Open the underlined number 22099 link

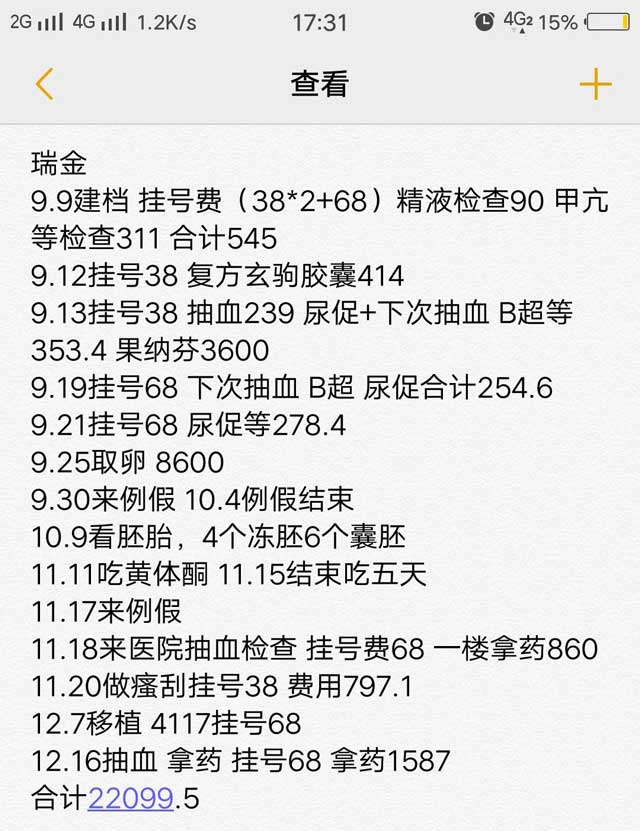pyautogui.click(x=130, y=798)
